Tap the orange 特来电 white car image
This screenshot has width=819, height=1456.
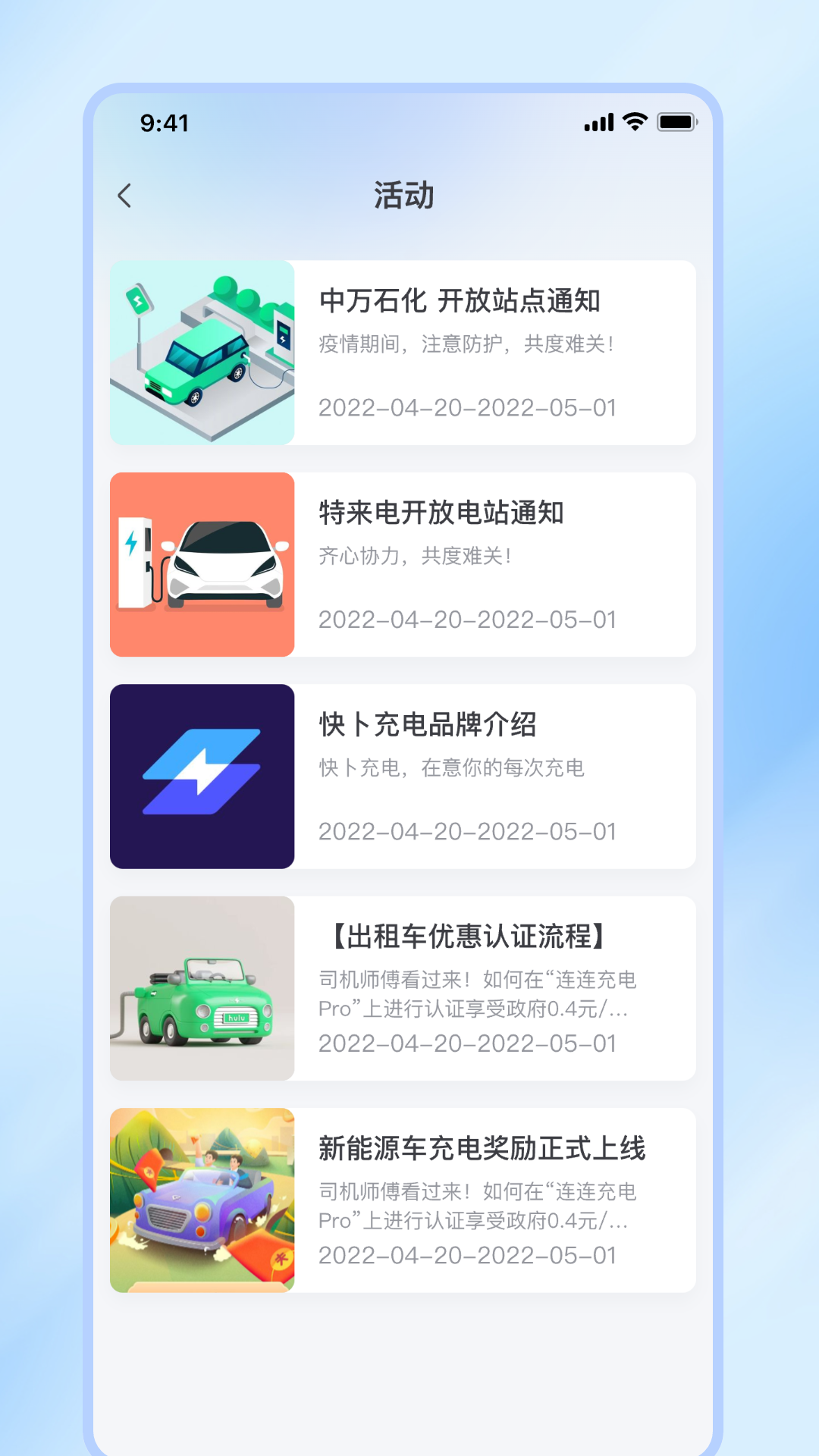tap(202, 563)
